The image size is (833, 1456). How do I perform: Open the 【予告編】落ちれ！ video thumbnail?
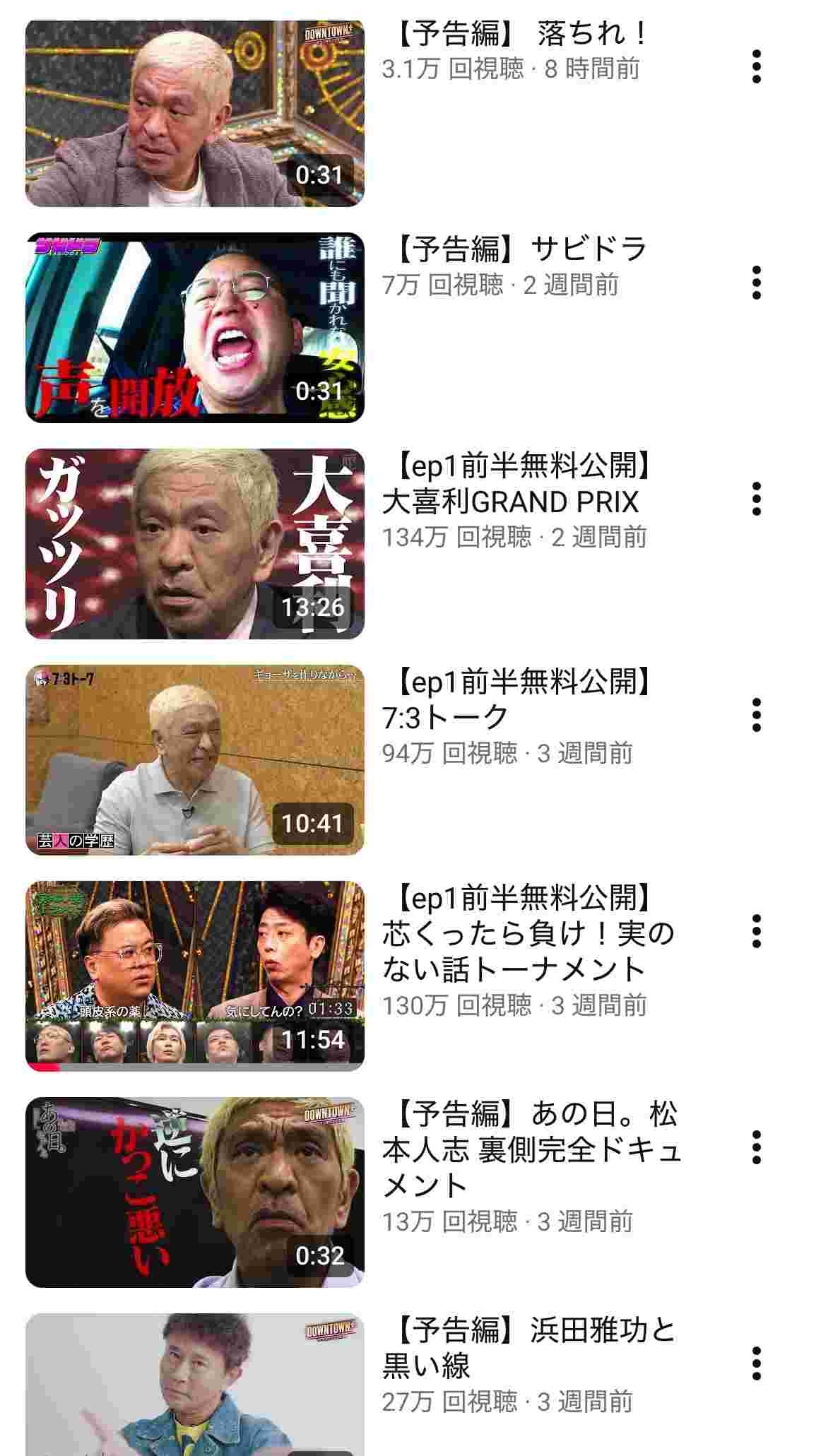(x=195, y=113)
